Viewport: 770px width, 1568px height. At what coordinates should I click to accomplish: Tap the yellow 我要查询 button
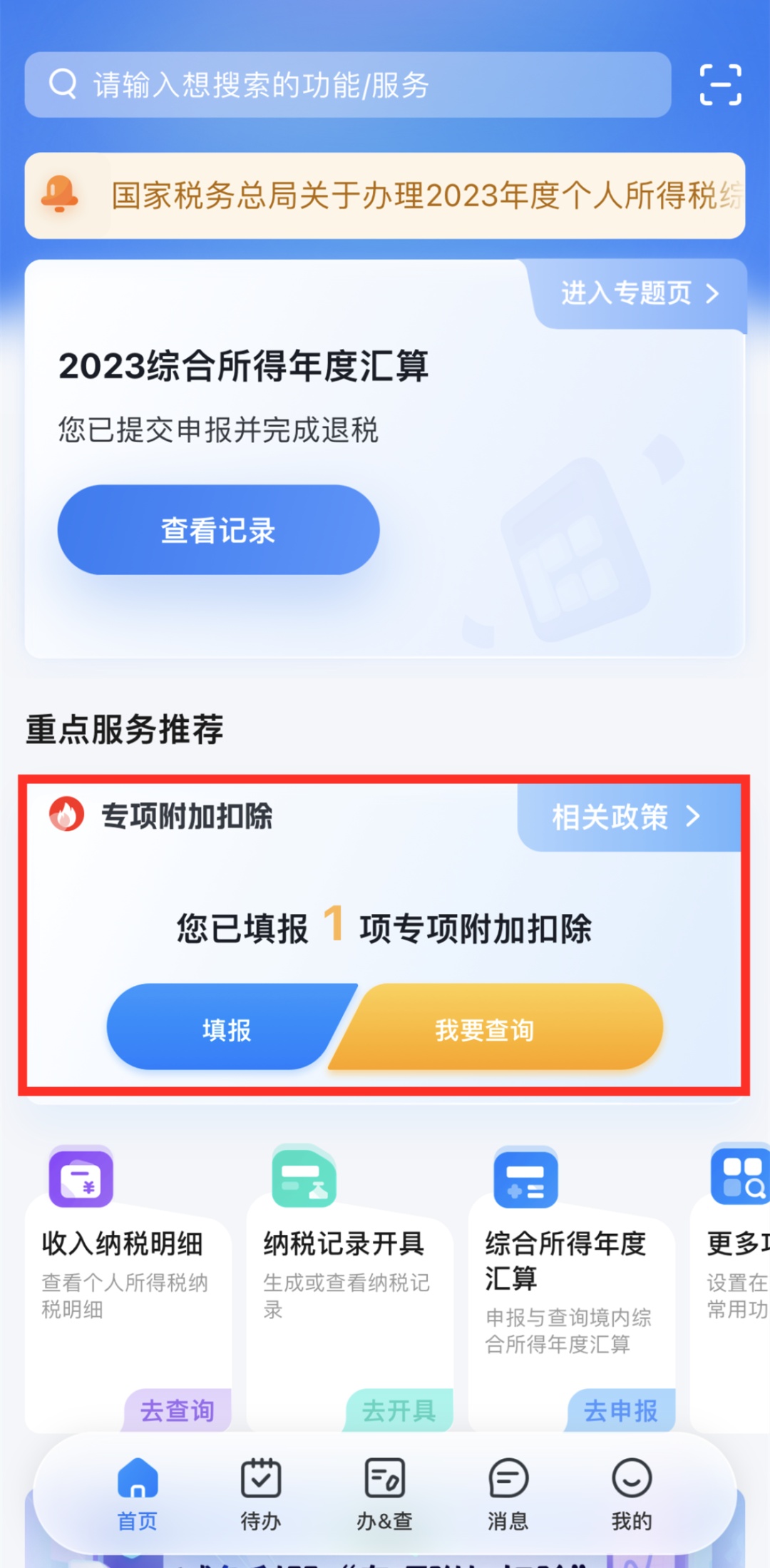coord(485,1029)
